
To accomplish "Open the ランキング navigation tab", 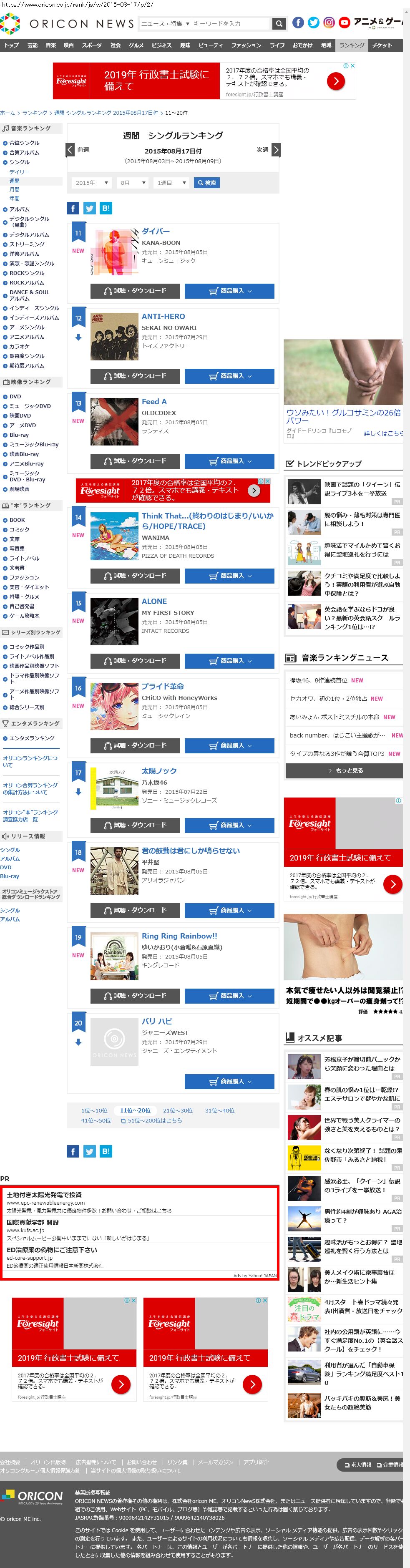I will coord(352,45).
